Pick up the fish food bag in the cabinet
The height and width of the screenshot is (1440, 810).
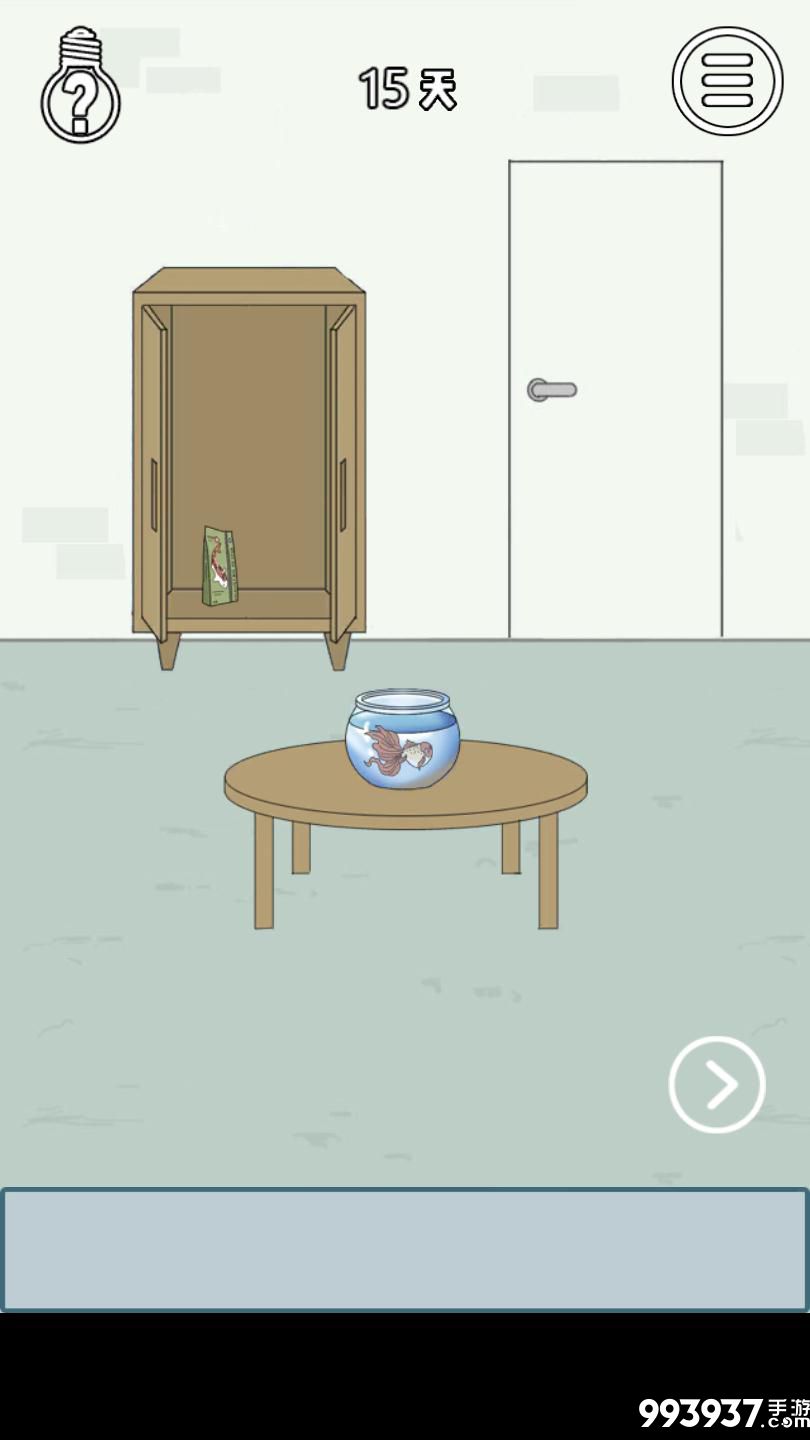click(x=221, y=567)
